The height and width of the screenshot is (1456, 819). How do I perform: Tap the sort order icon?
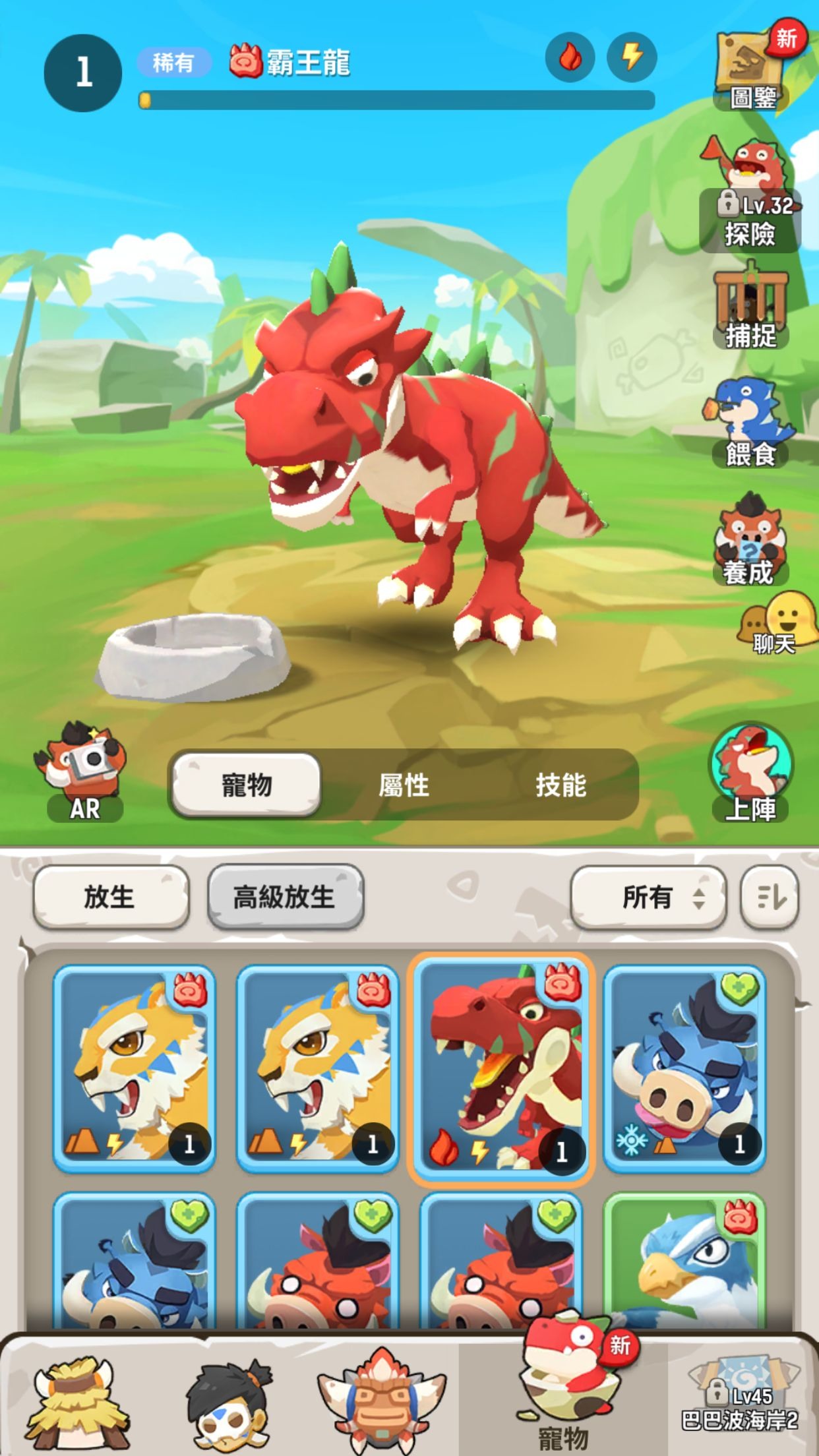(770, 897)
